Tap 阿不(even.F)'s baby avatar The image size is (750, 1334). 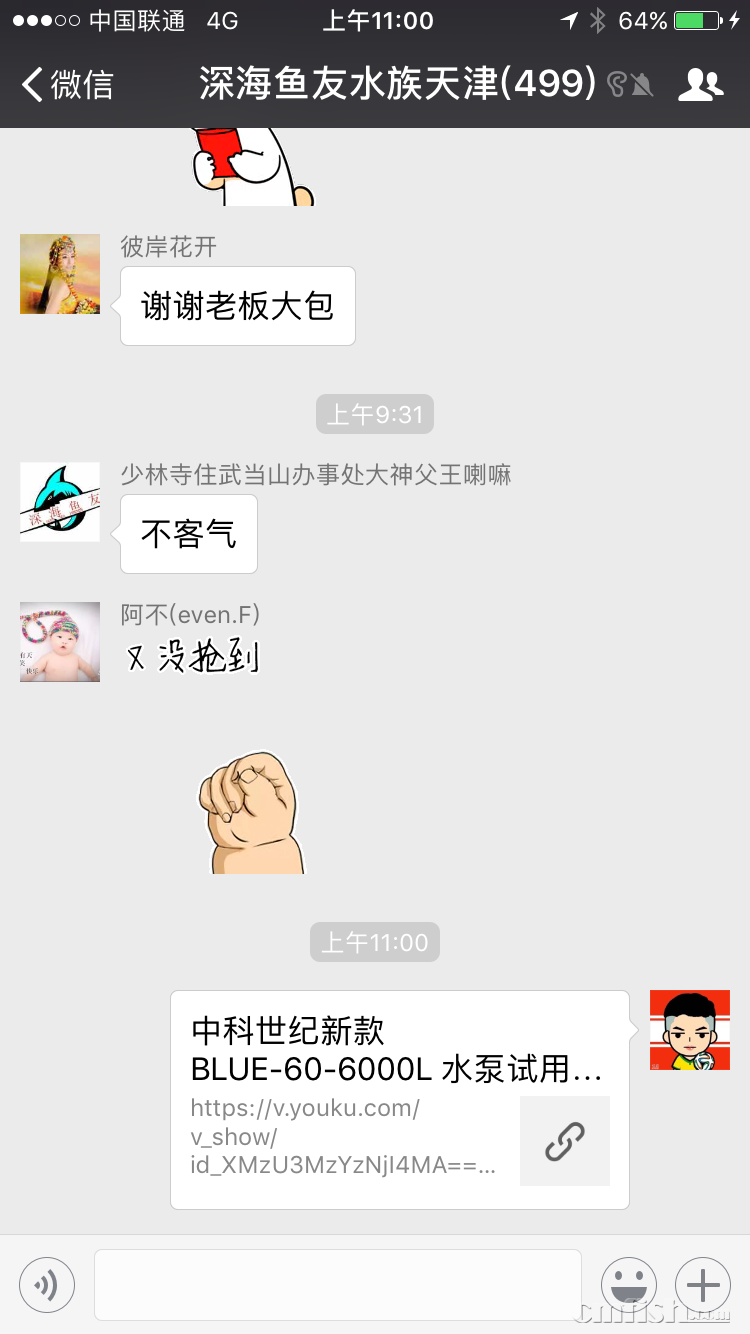click(x=60, y=642)
